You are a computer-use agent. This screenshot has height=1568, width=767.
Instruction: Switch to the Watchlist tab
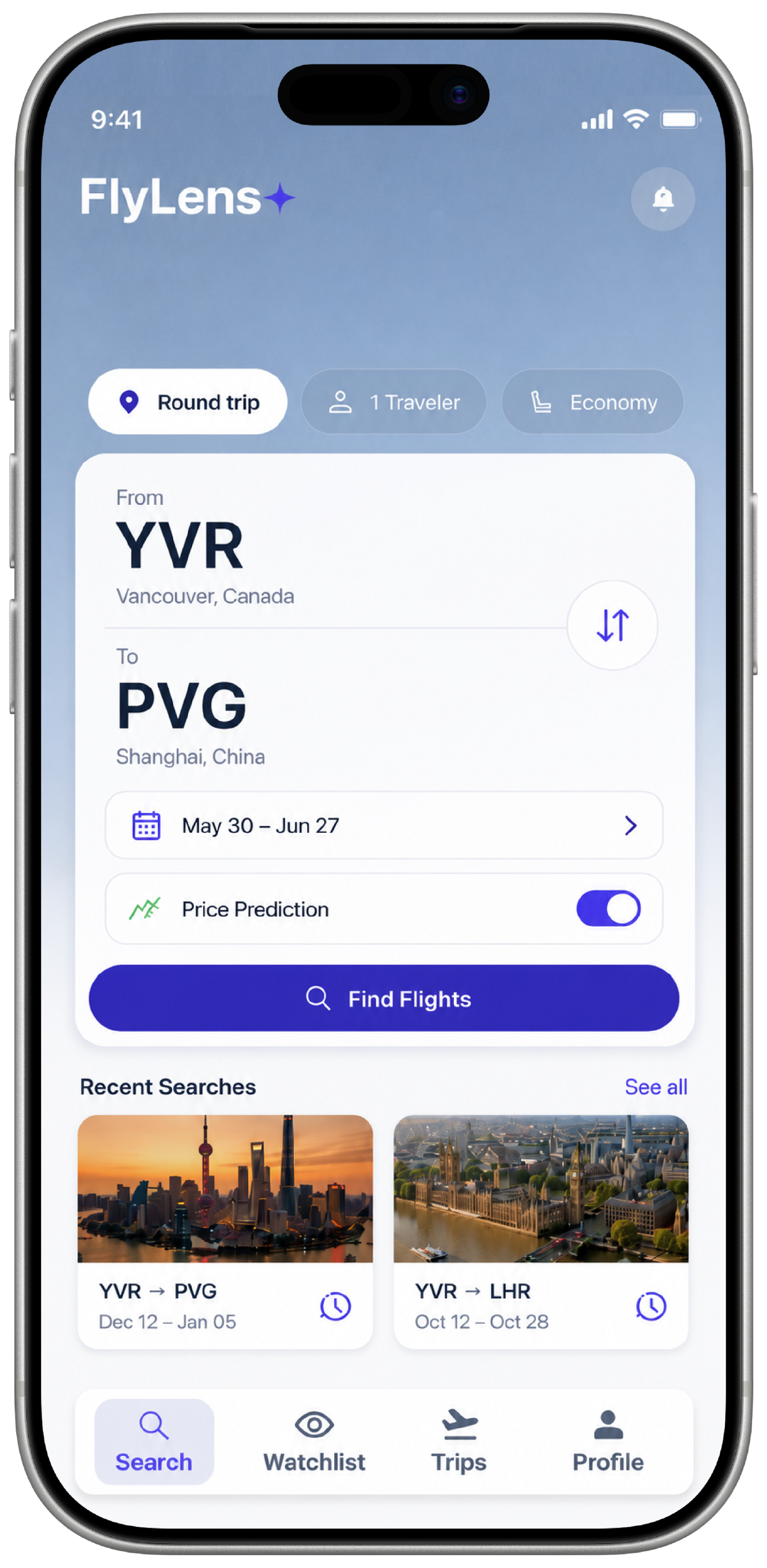coord(314,1441)
